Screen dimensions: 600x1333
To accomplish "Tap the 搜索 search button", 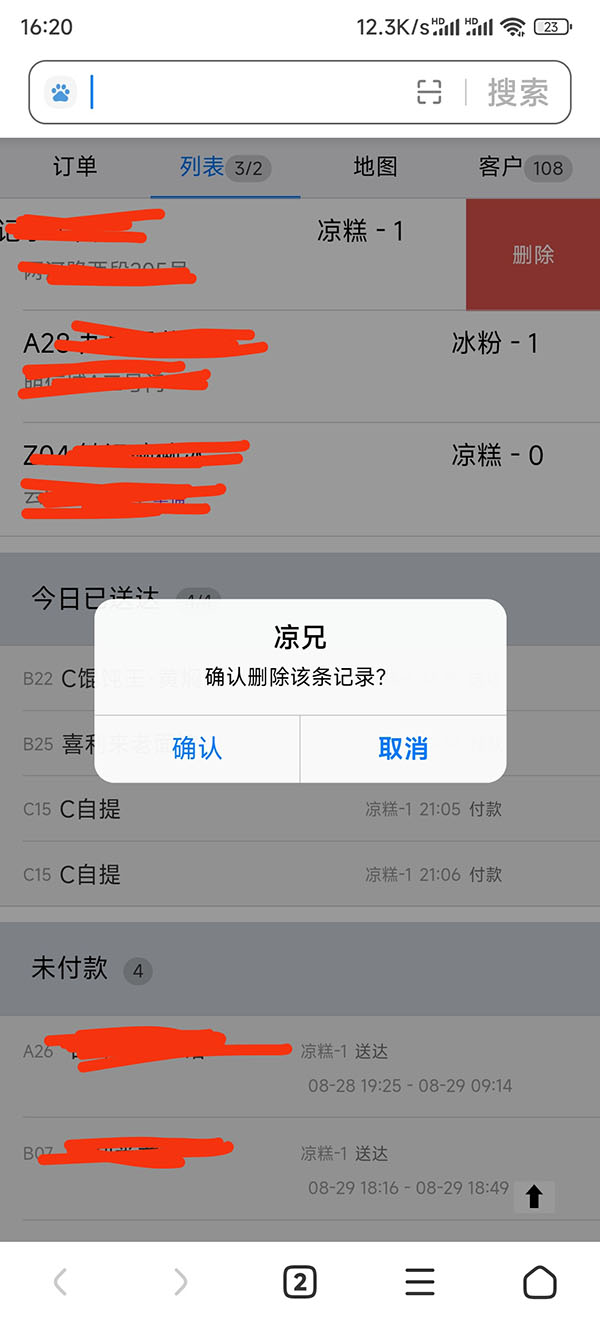I will 518,93.
